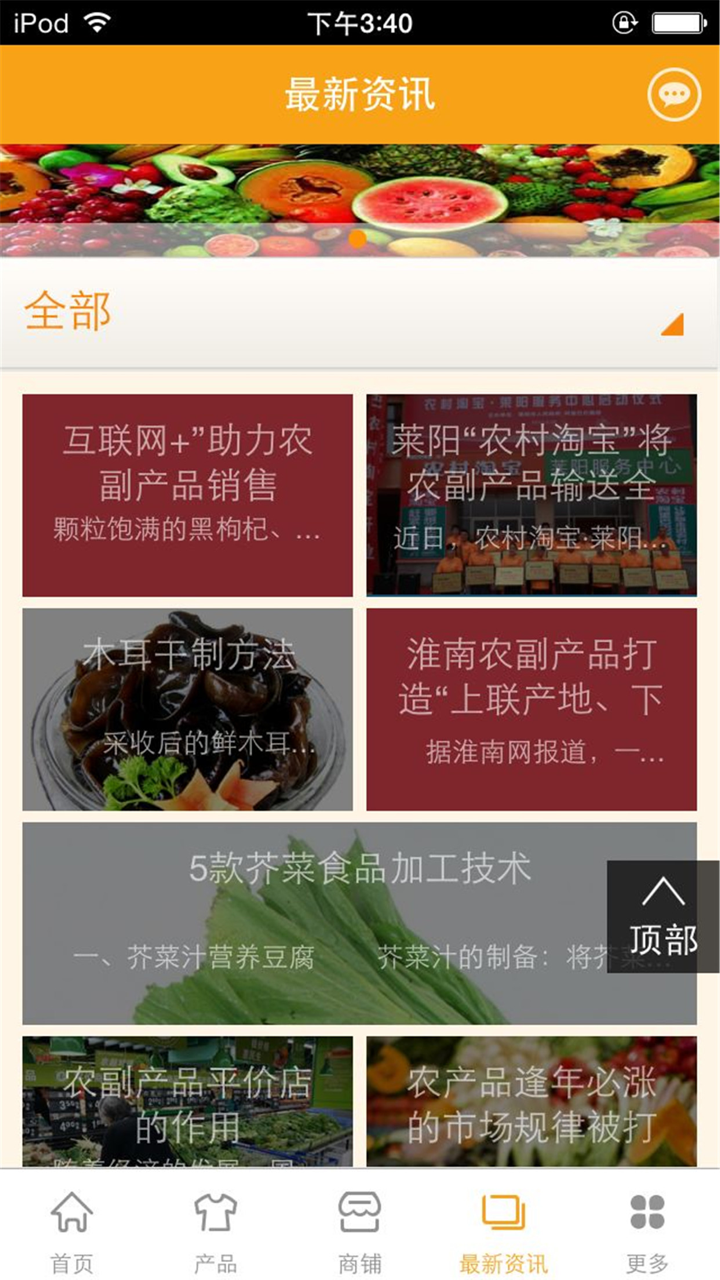Switch to the 首页 tab
The width and height of the screenshot is (720, 1280).
pyautogui.click(x=72, y=1232)
